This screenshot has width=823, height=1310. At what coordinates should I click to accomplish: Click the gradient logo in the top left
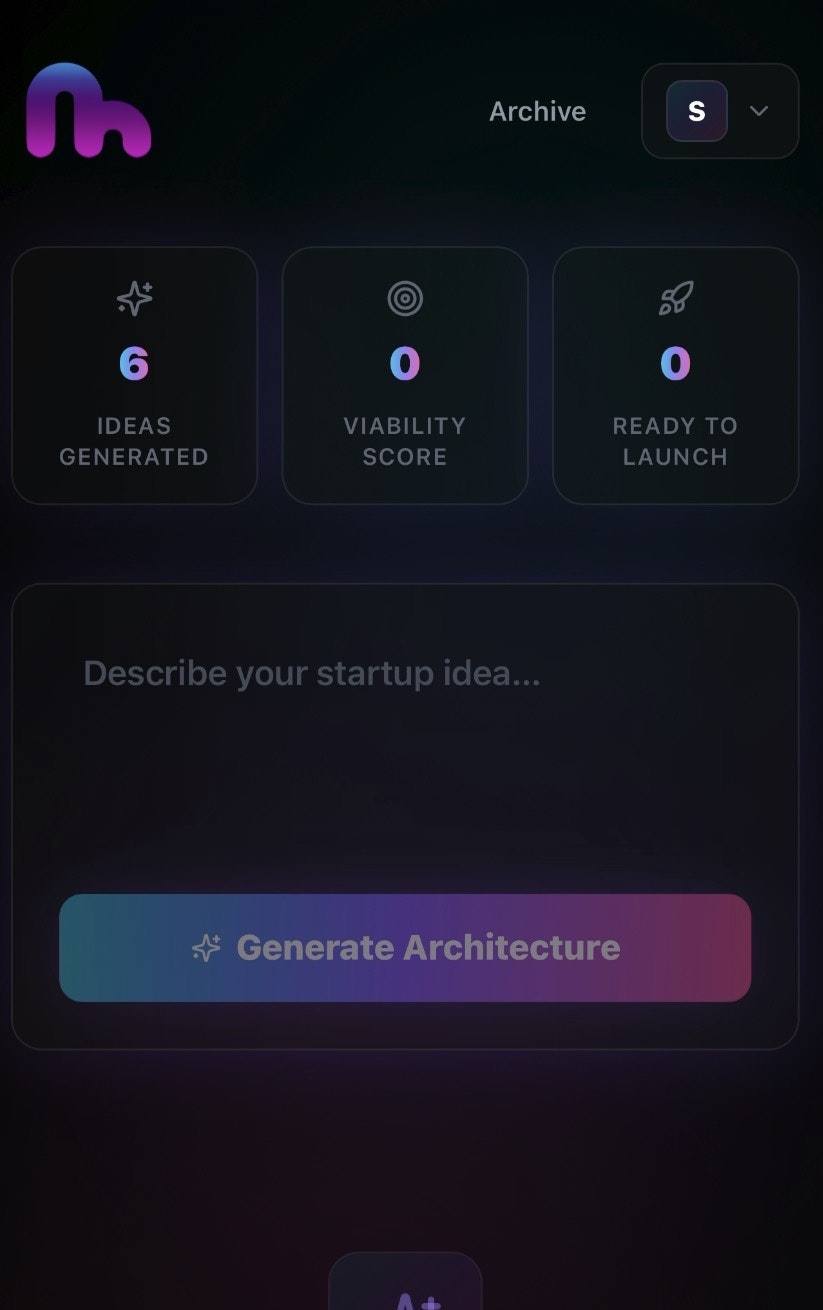click(88, 111)
